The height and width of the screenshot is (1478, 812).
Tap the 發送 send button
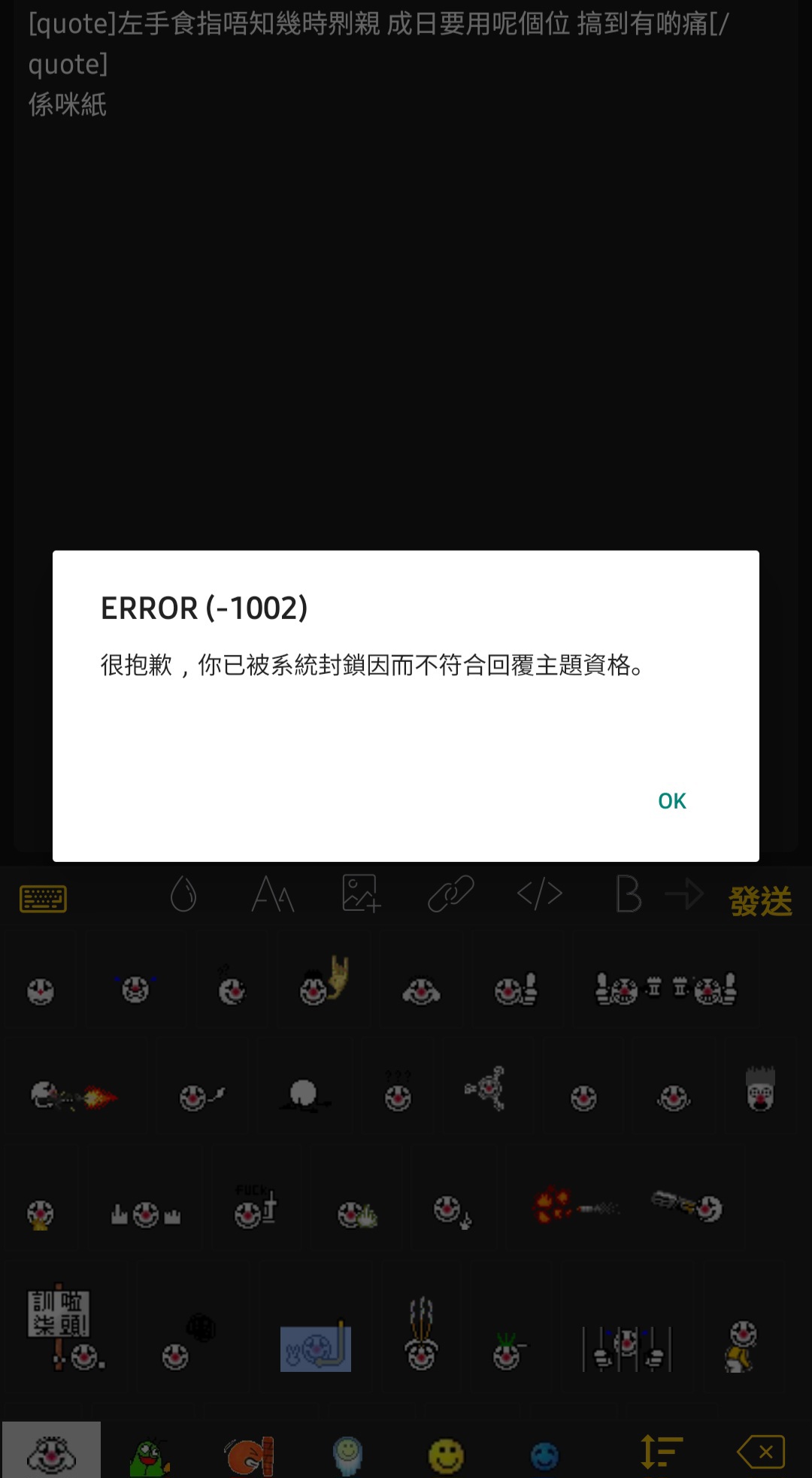[x=760, y=900]
